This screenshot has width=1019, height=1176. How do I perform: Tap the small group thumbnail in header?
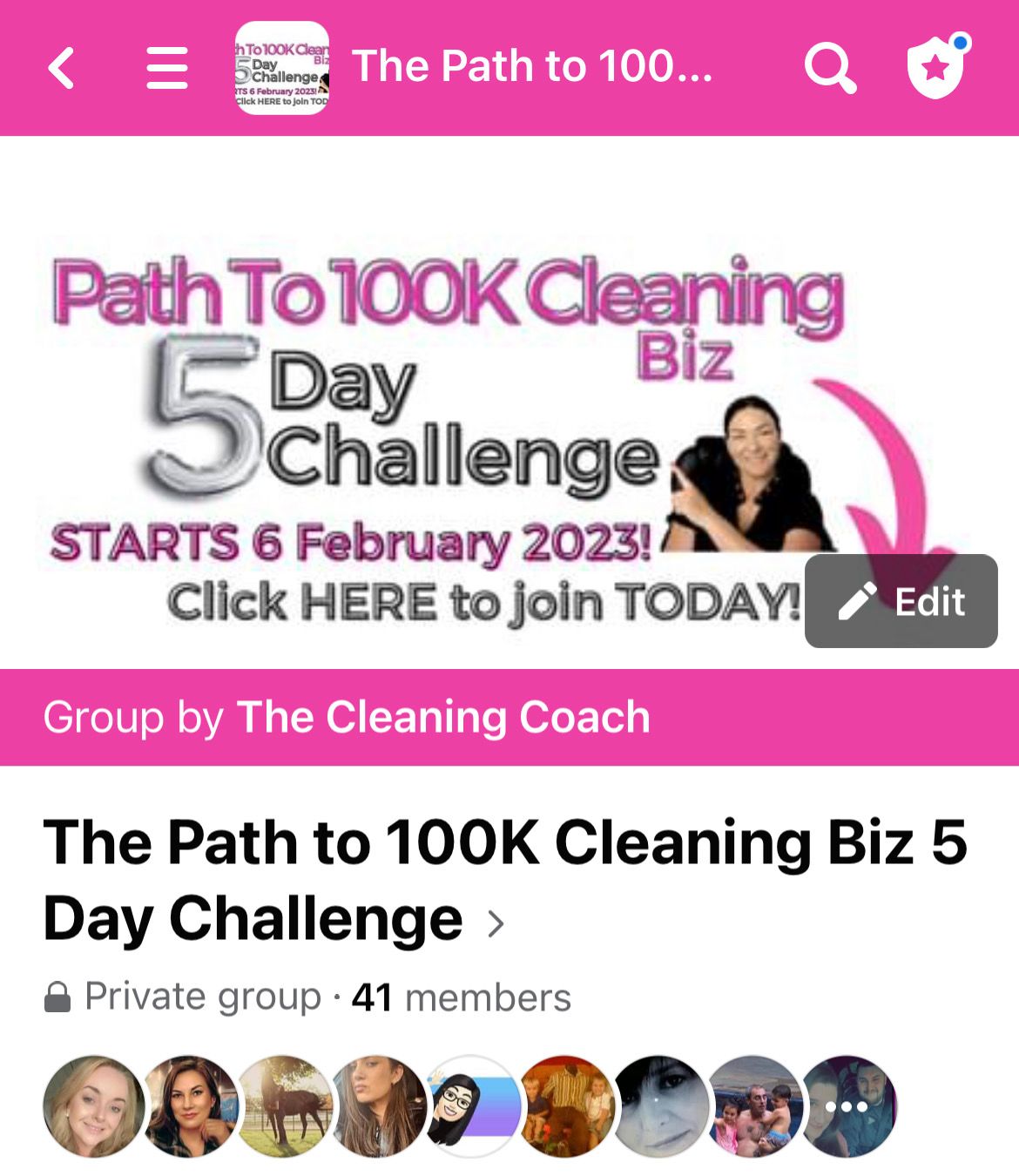click(x=282, y=68)
